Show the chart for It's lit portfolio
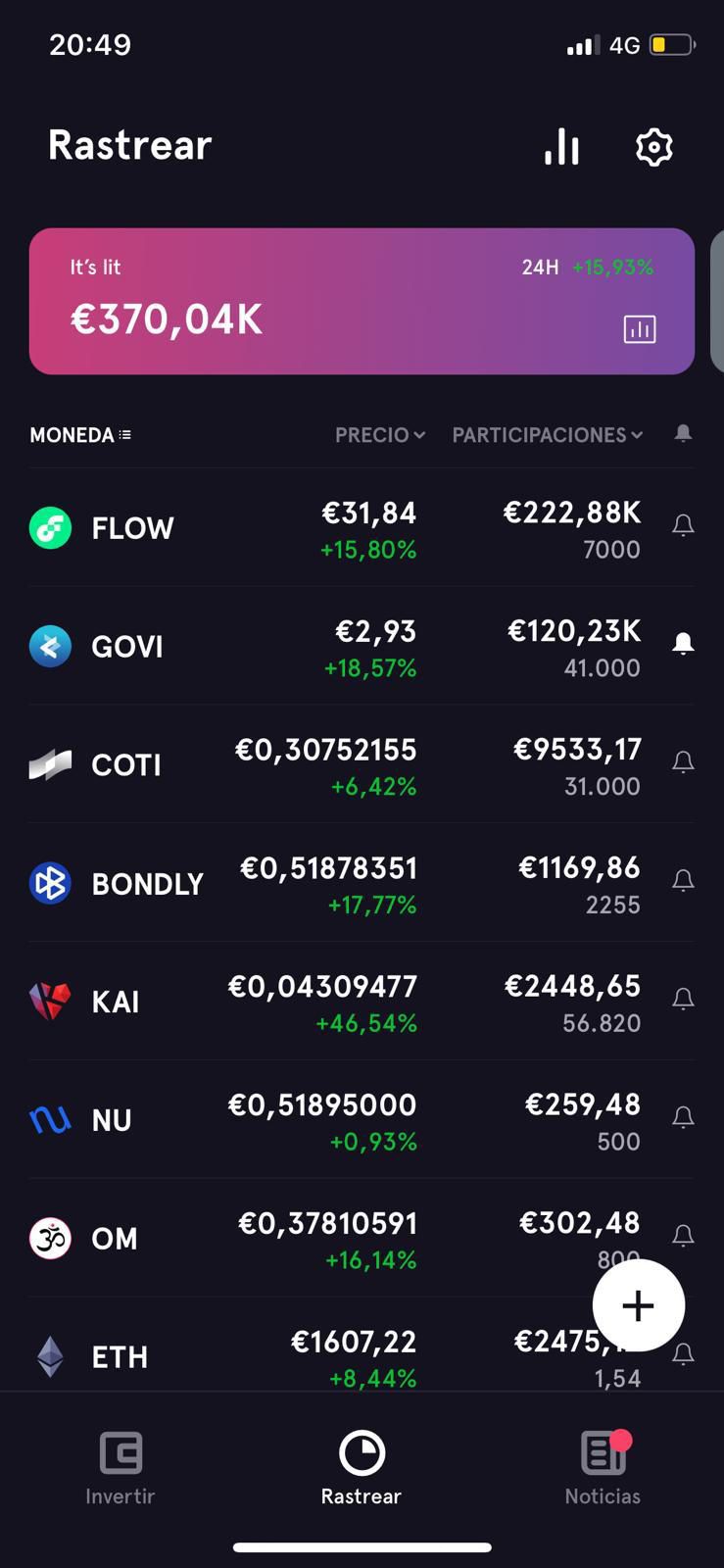724x1568 pixels. point(640,329)
